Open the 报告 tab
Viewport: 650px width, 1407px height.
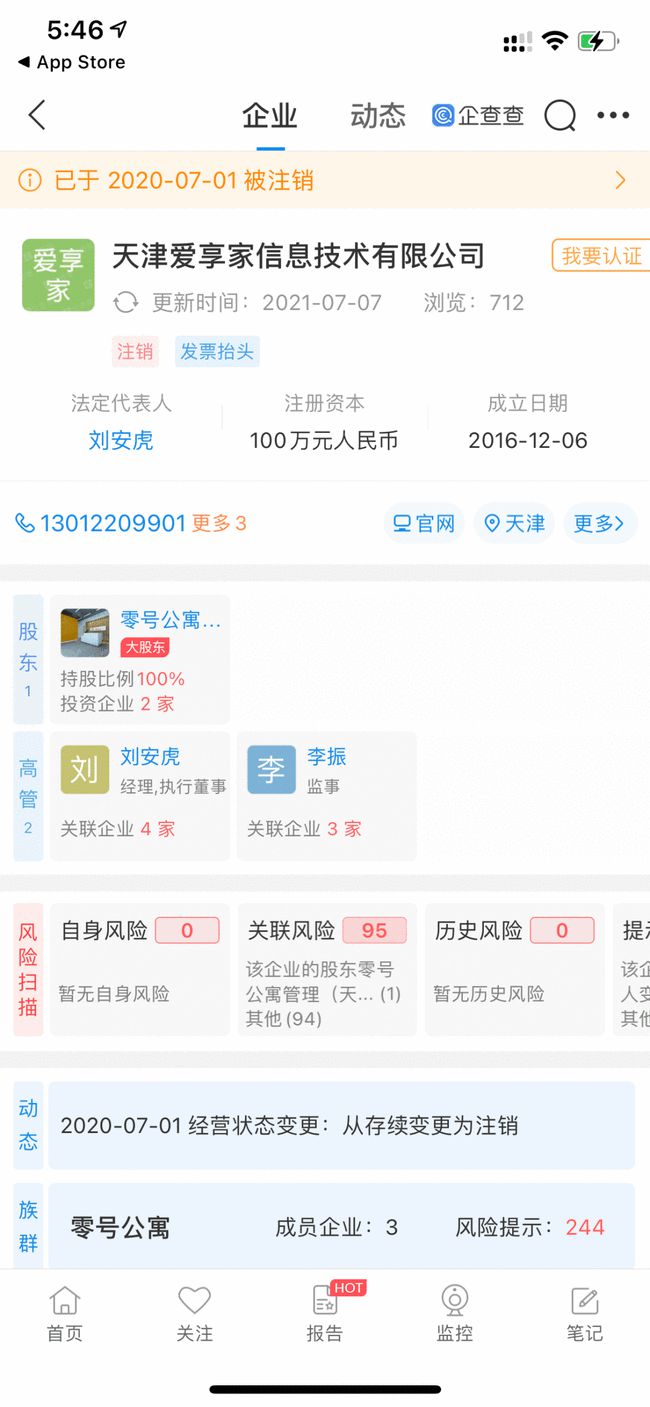[325, 1314]
